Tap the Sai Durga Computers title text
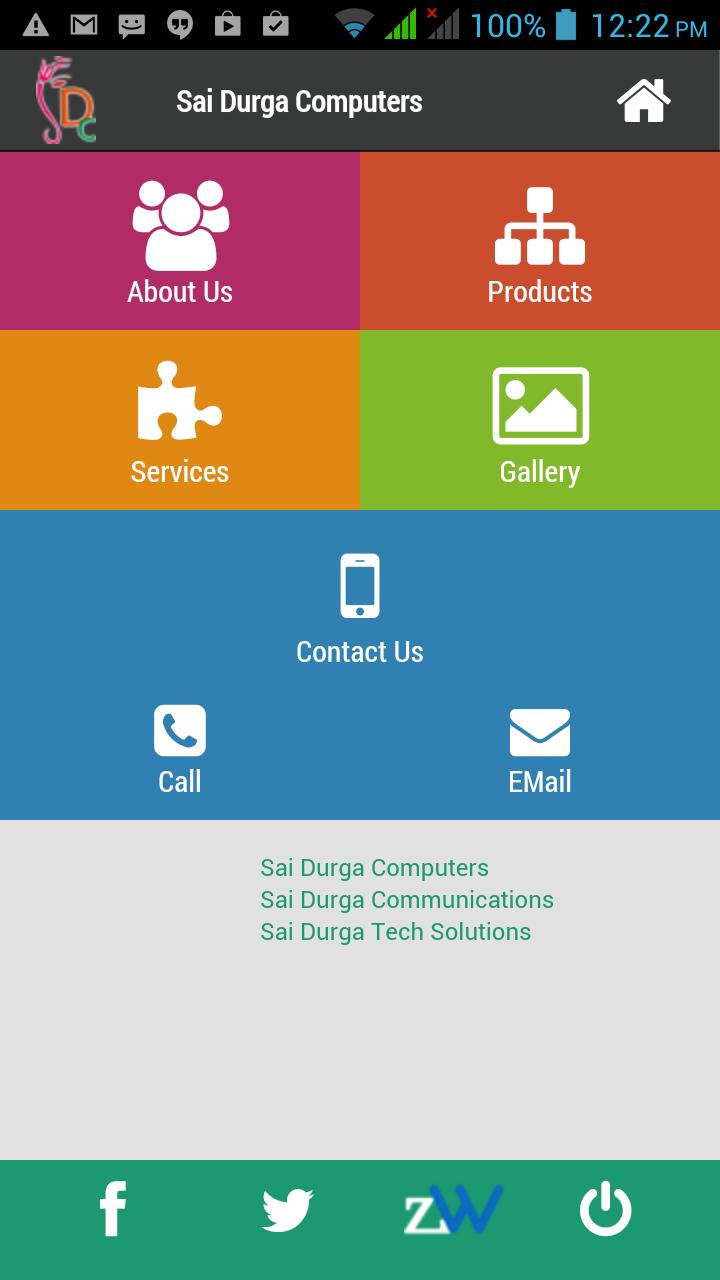Screen dimensions: 720x1280 299,101
